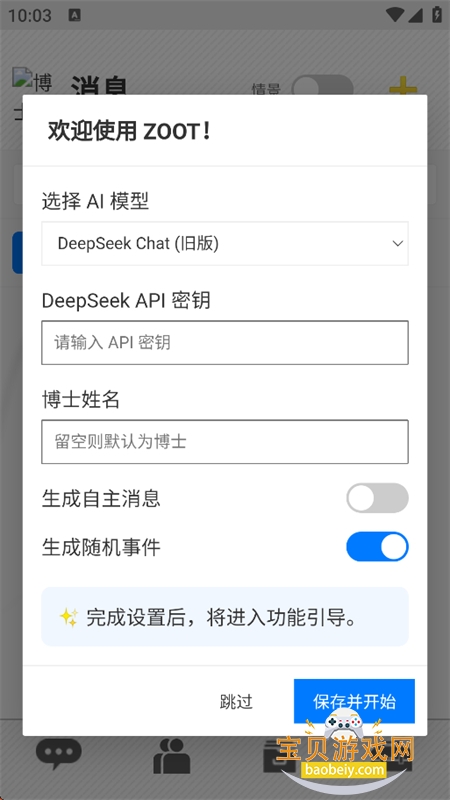Image resolution: width=450 pixels, height=800 pixels.
Task: Disable the 生成随机事件 switch
Action: coord(378,546)
